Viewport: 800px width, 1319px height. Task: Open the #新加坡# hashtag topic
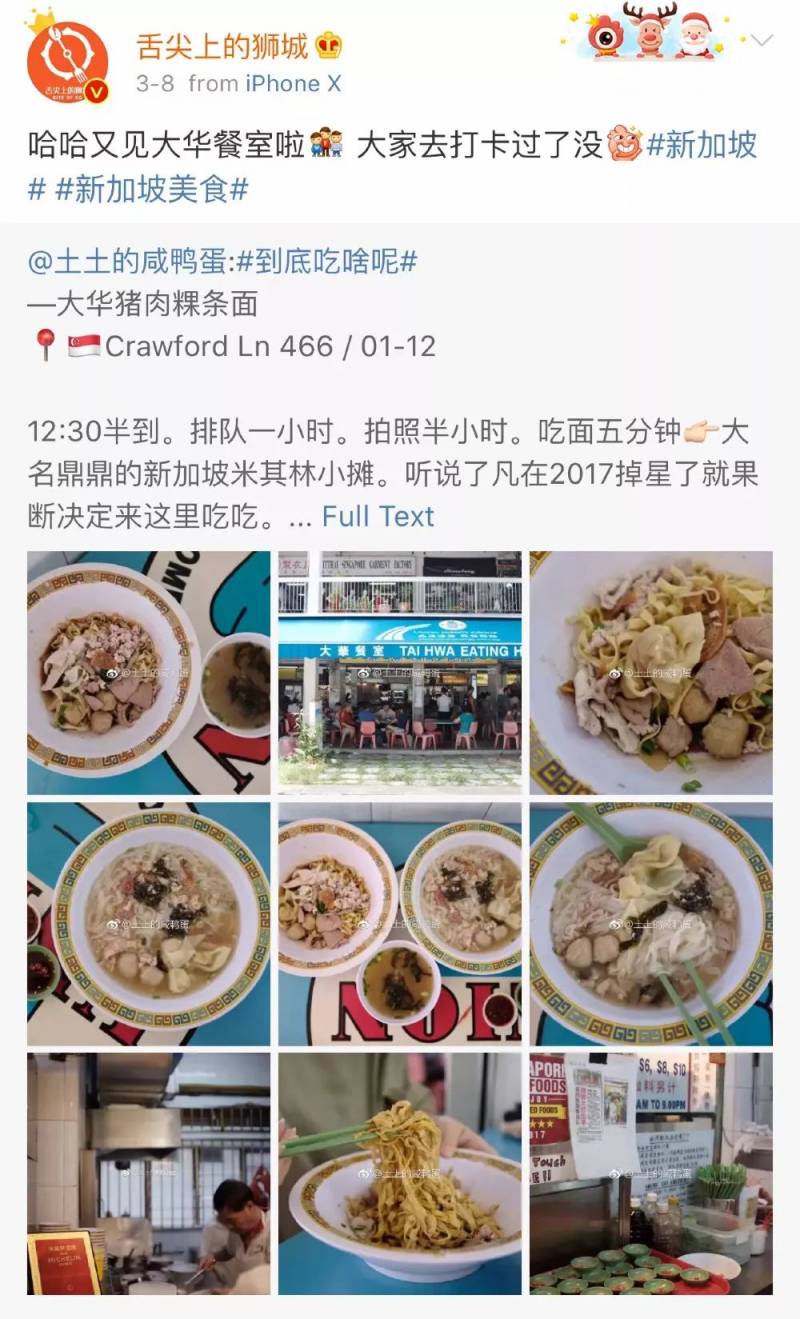(701, 146)
